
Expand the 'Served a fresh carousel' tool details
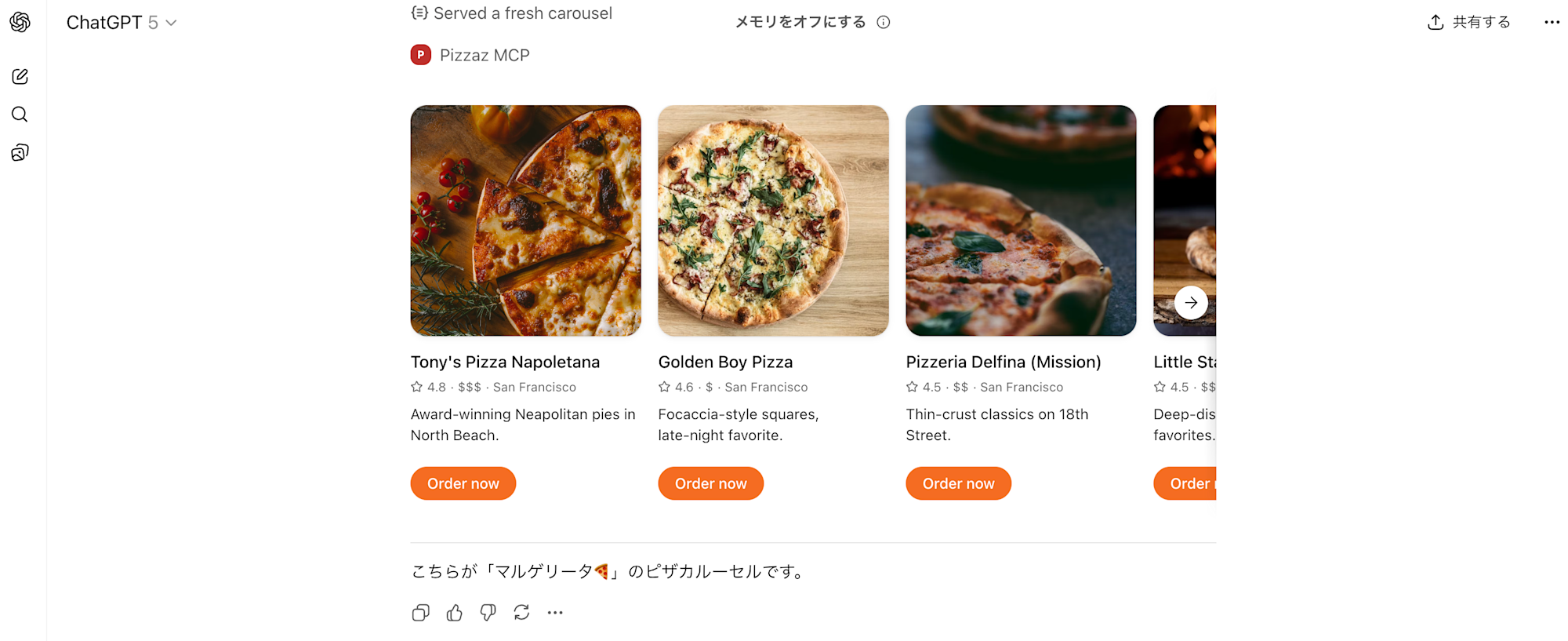pos(512,13)
